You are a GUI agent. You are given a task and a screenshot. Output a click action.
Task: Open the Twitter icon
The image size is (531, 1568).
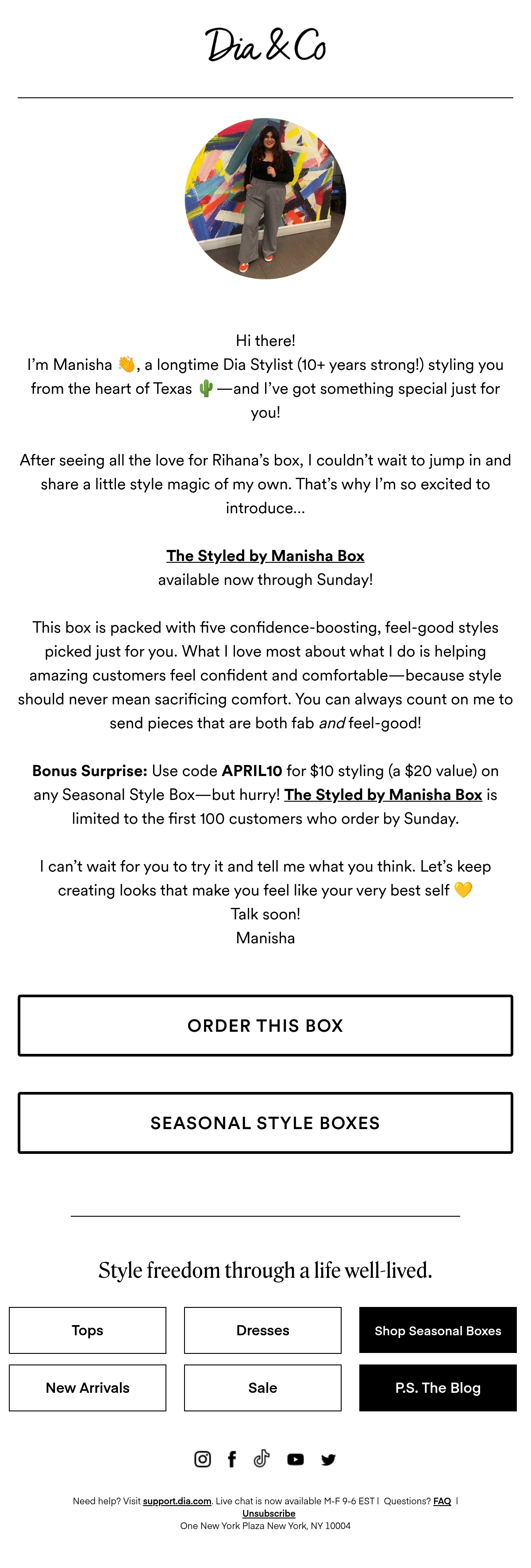click(328, 1460)
